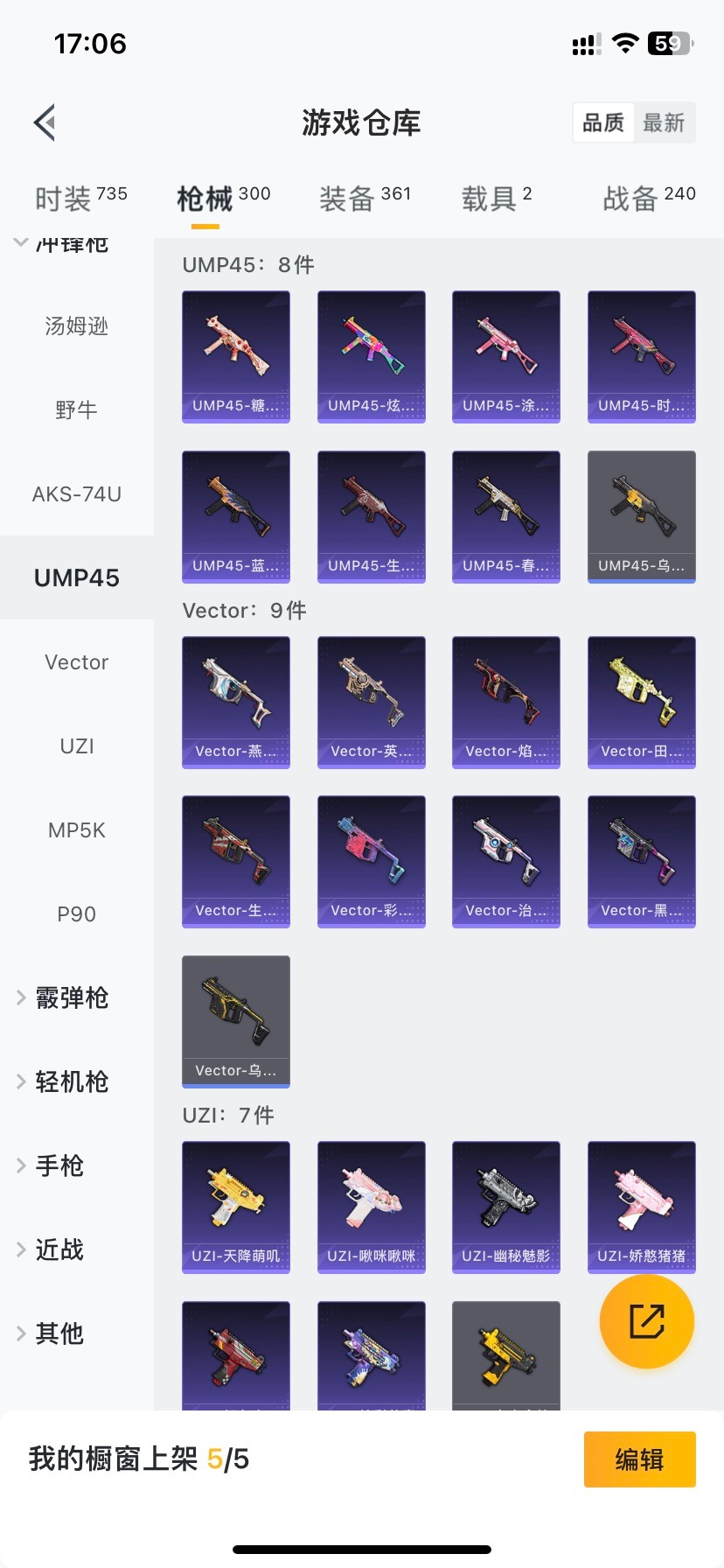Sort by 品质

coord(603,122)
